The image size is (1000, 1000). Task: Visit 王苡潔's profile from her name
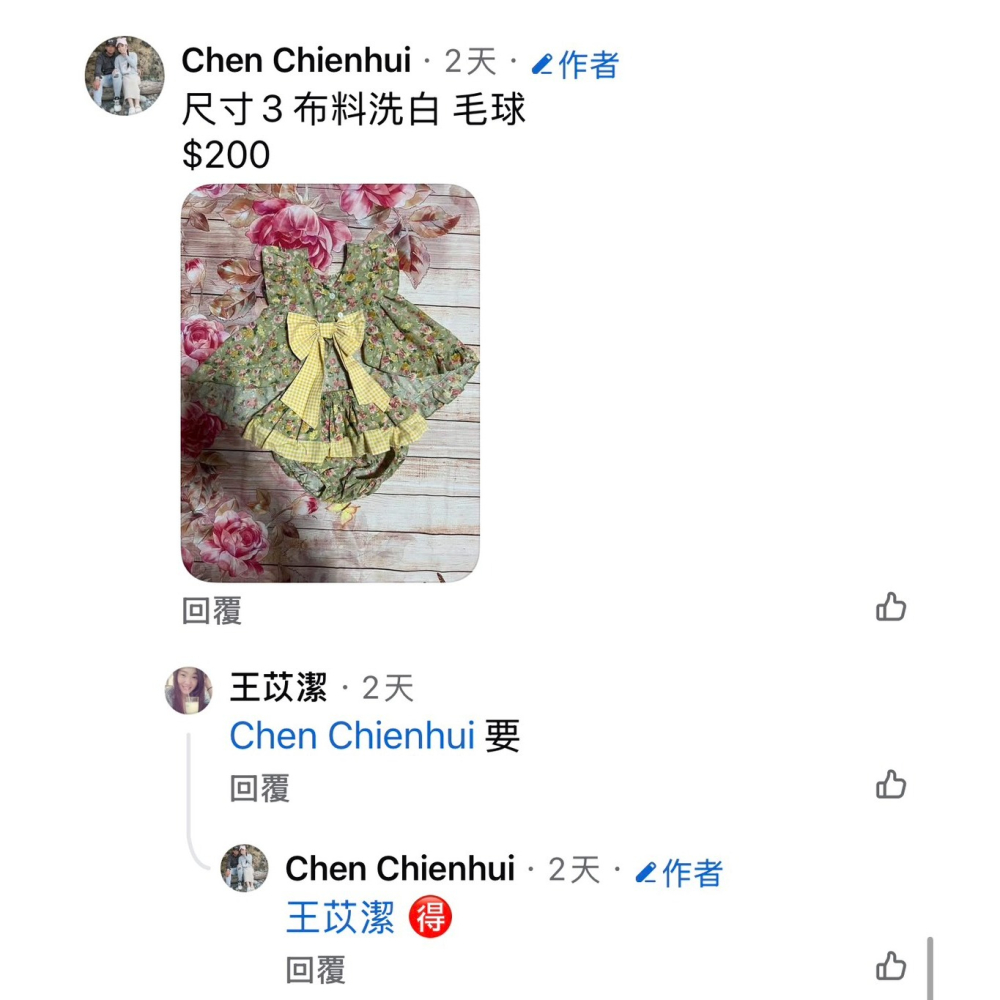pos(278,688)
